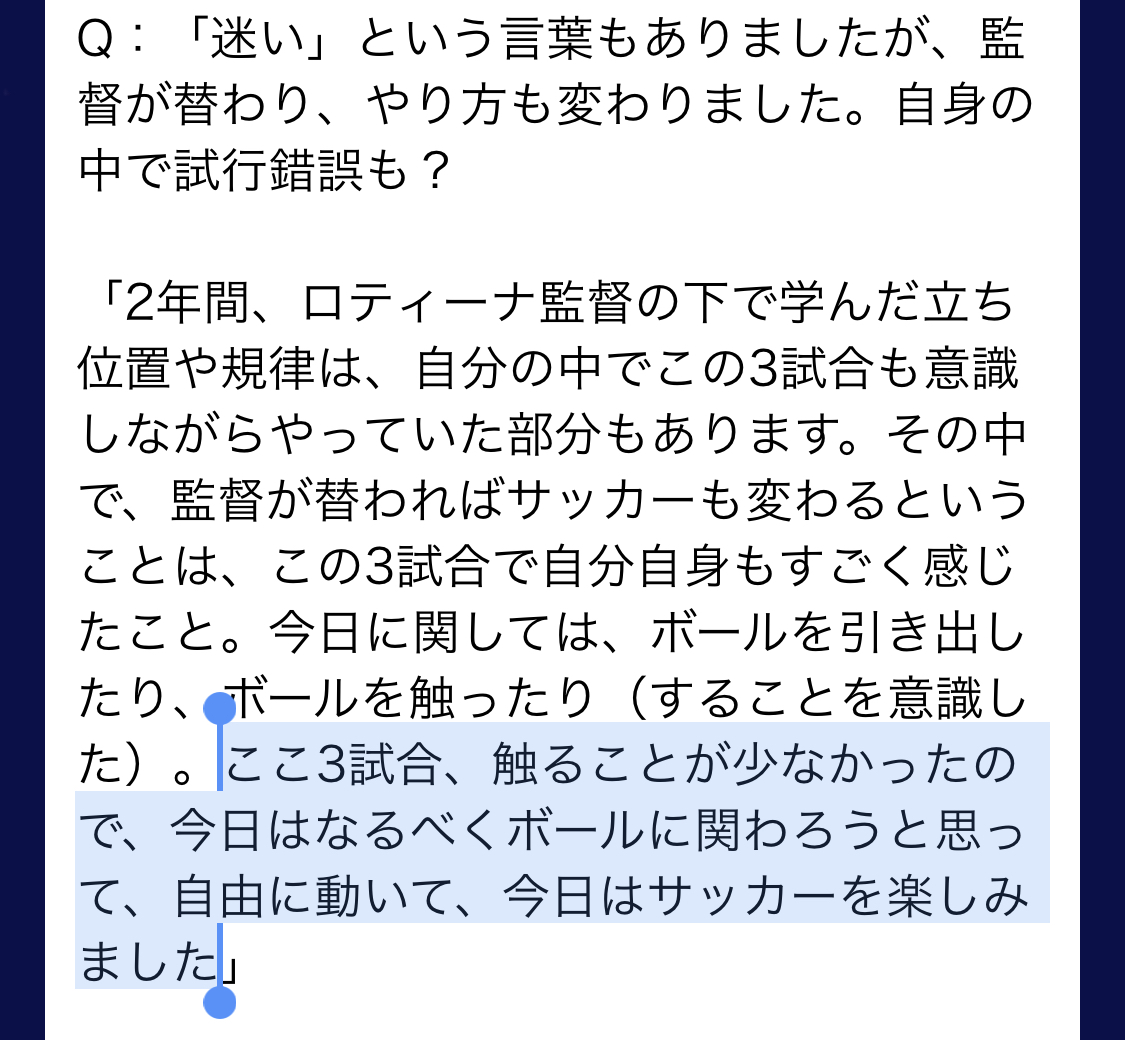
Task: Tap the top text selection handle
Action: pyautogui.click(x=219, y=709)
